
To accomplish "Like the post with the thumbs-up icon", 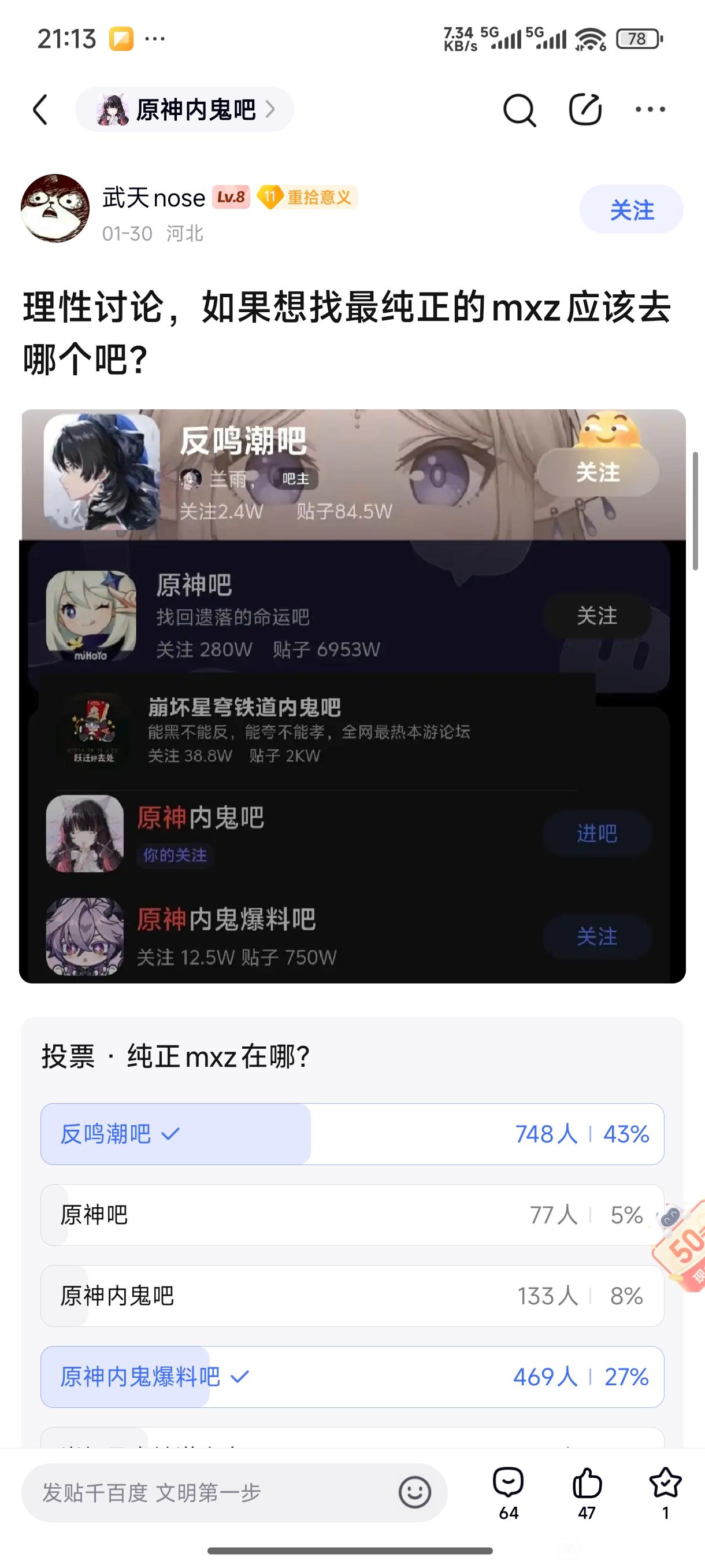I will (587, 1492).
